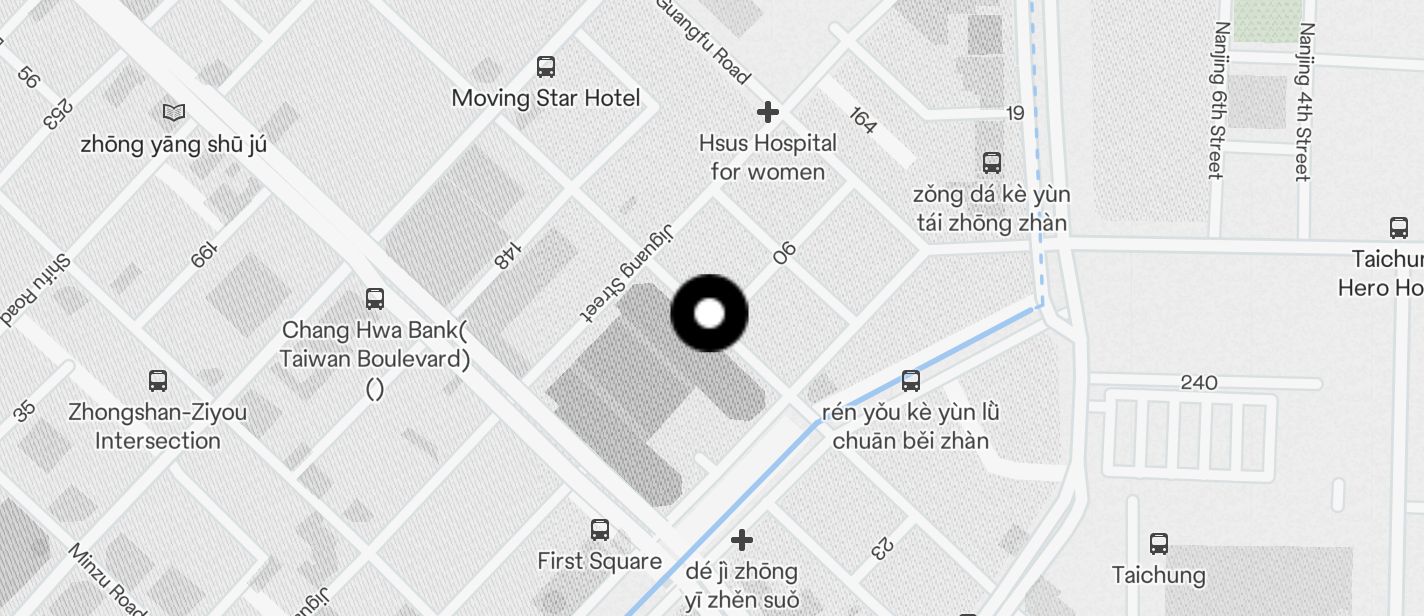Select rén yǒu kè yùn lǜ chuān běi zhàn stop
The height and width of the screenshot is (616, 1424).
point(910,380)
